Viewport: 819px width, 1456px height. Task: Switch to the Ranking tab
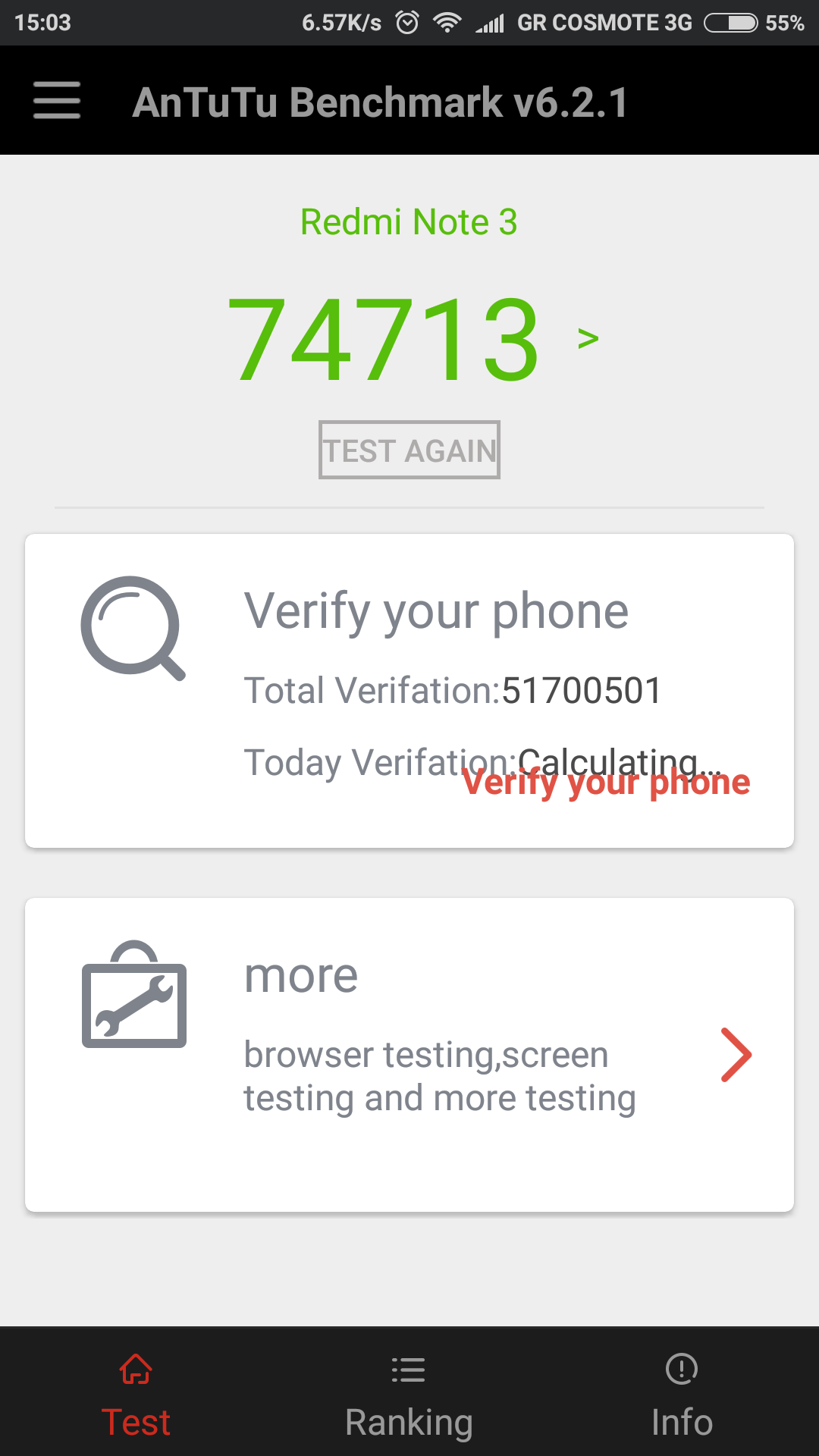pyautogui.click(x=409, y=1397)
